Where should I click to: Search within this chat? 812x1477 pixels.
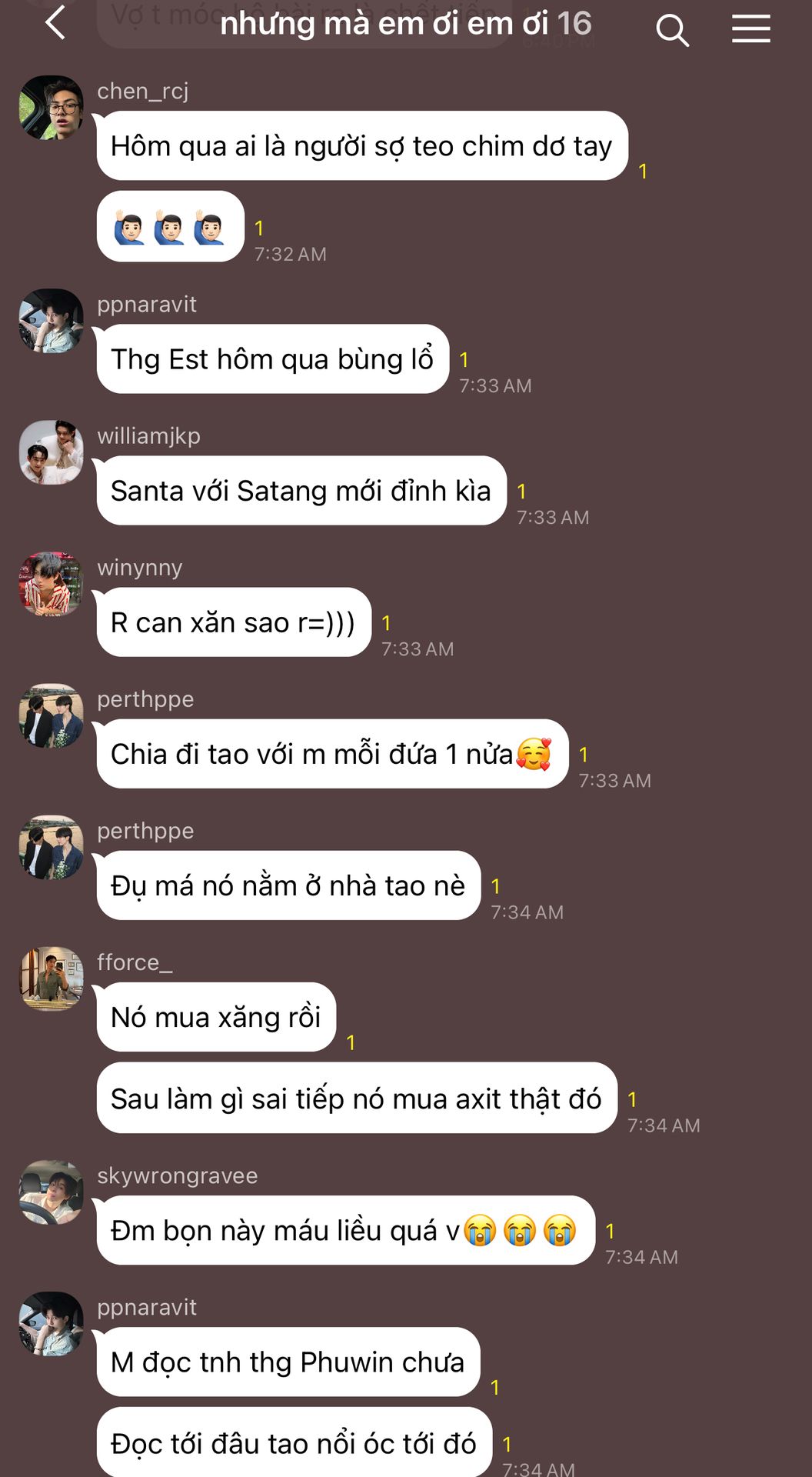(x=671, y=30)
